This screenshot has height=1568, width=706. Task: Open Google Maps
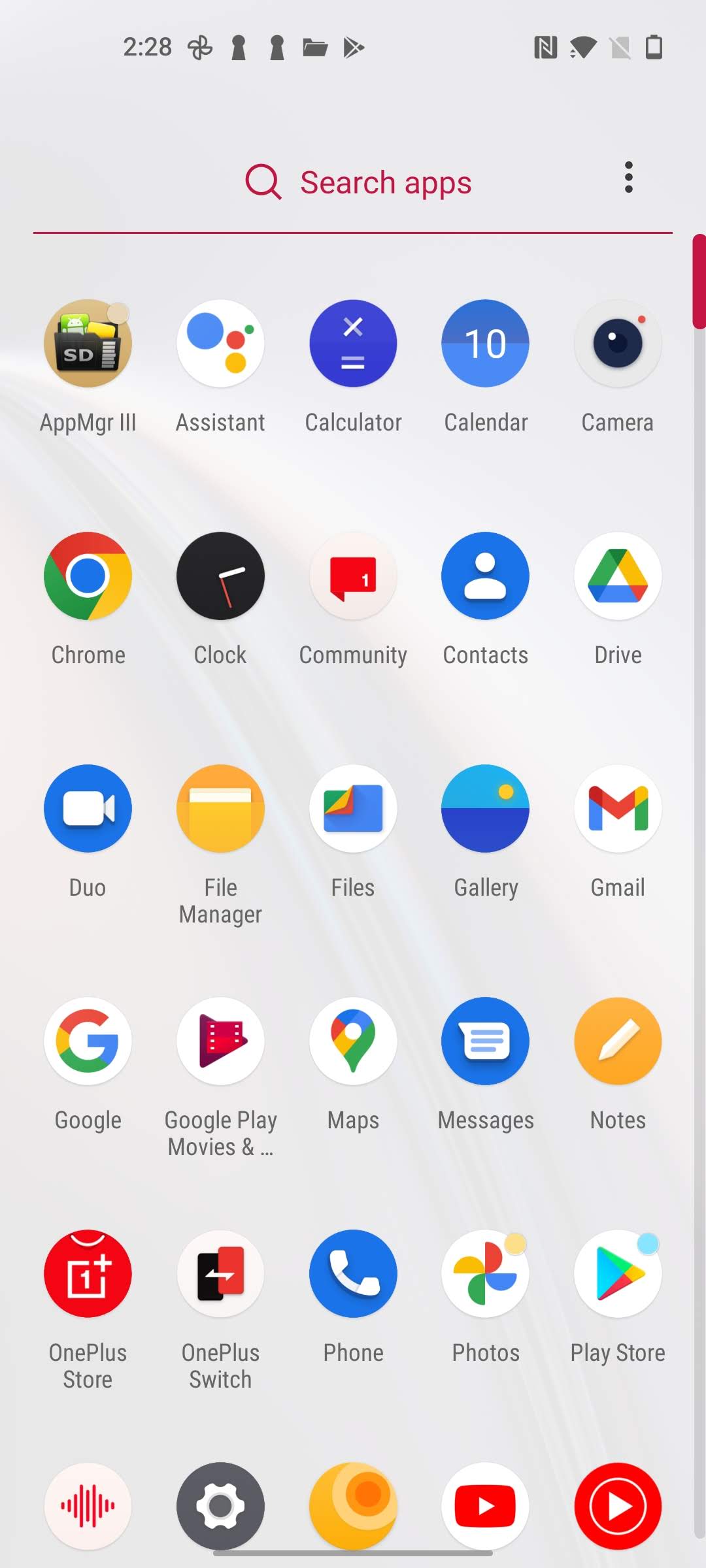(353, 1041)
